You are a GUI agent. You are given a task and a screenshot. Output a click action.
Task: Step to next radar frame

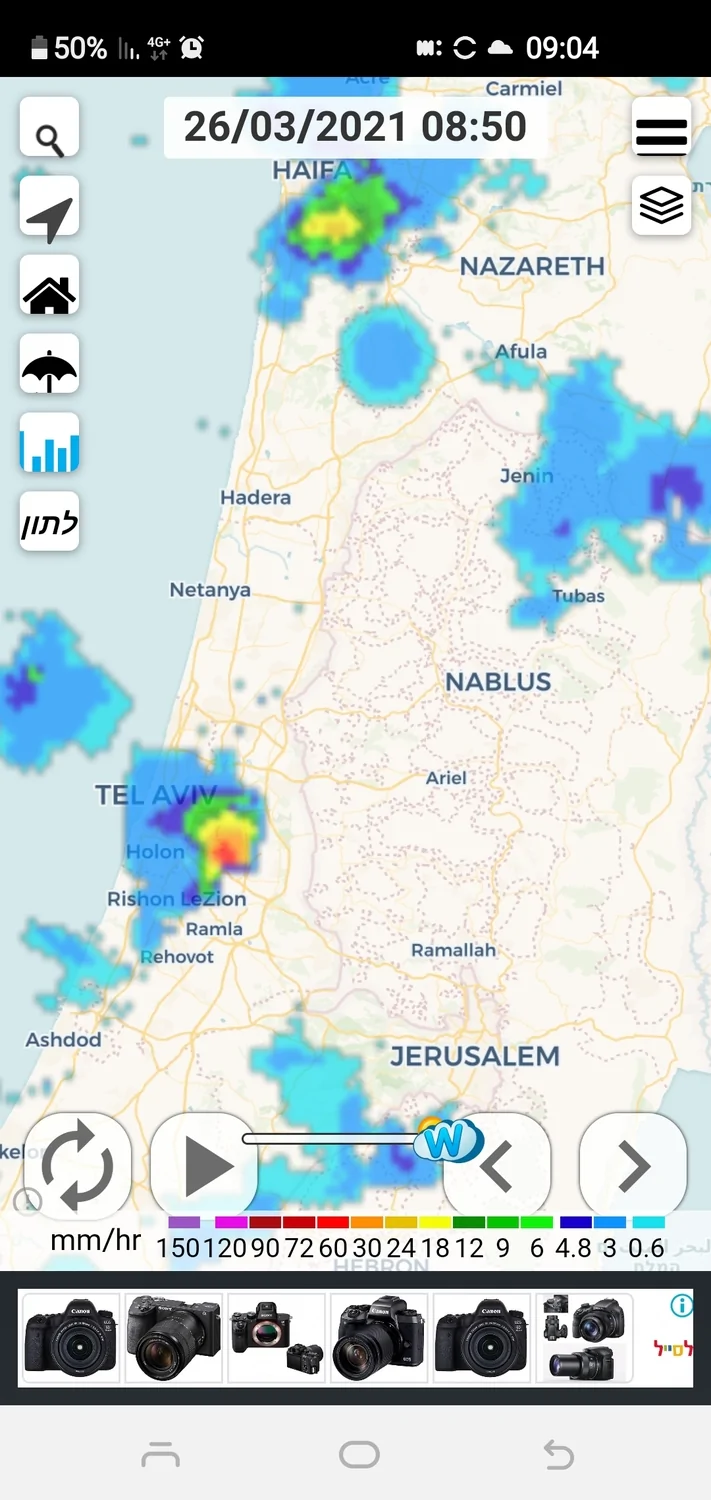[x=633, y=1166]
